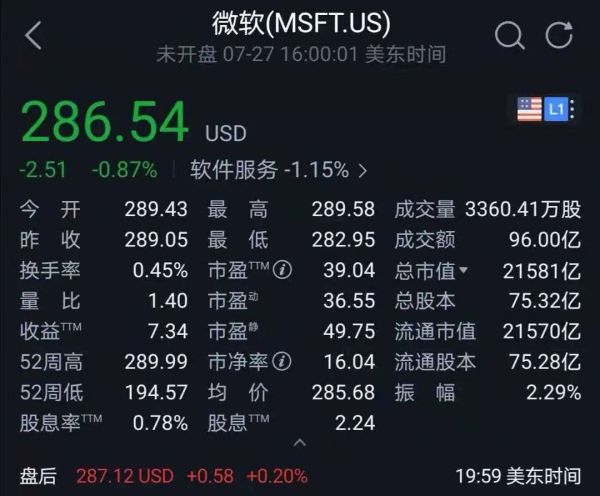Open the 软件服务 sector link

(278, 170)
